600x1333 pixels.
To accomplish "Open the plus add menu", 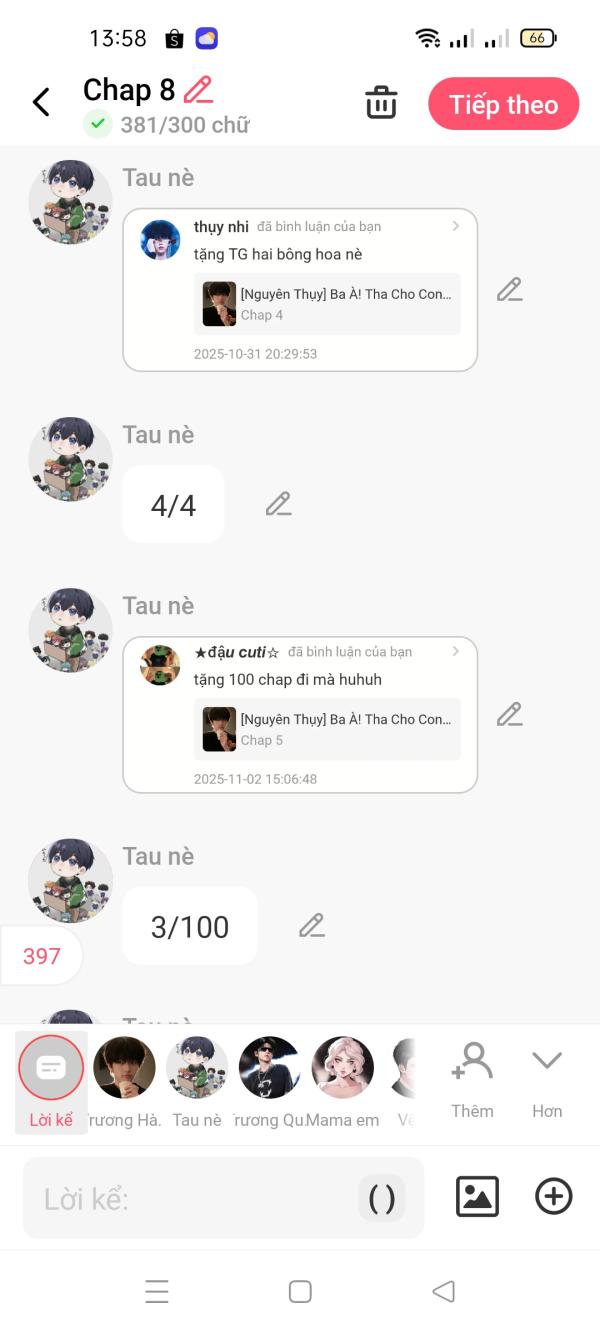I will [x=554, y=1196].
